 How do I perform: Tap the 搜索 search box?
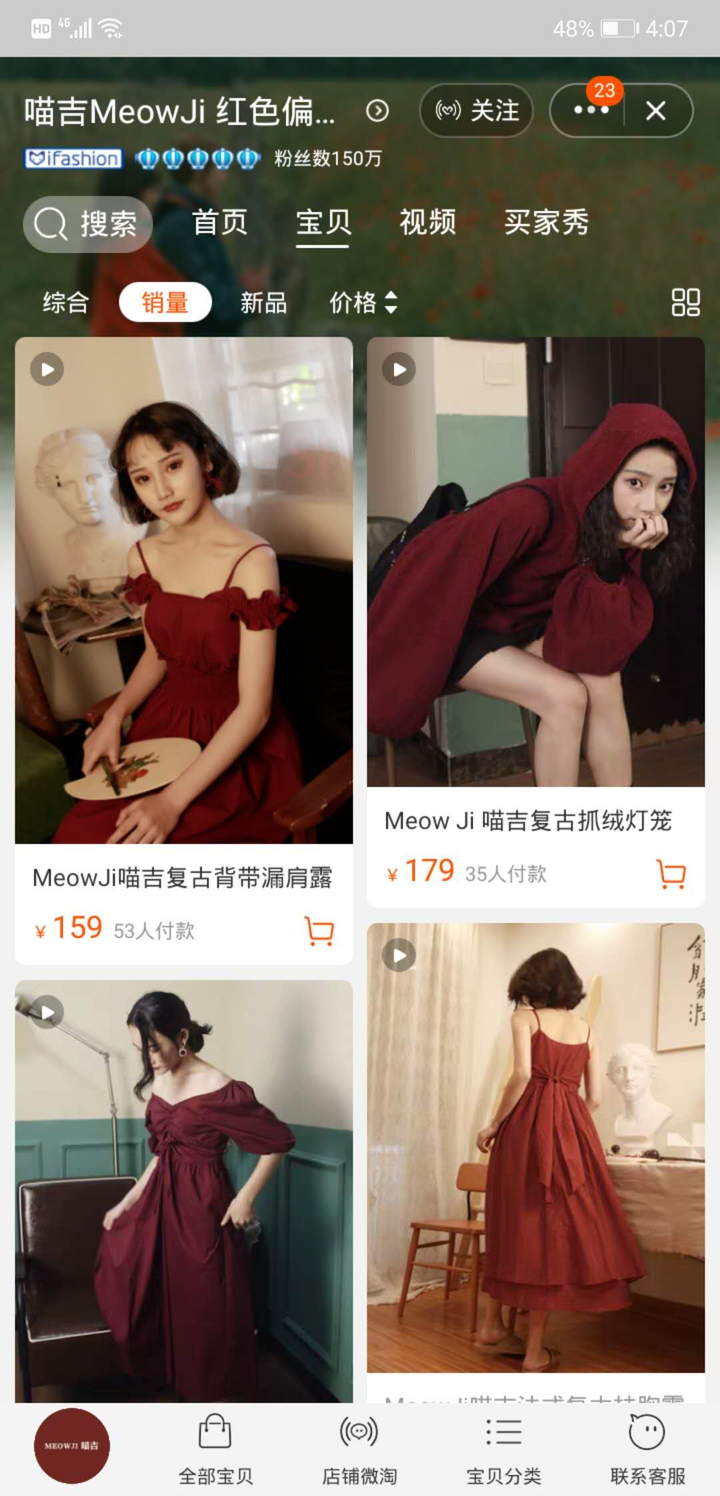(x=88, y=223)
